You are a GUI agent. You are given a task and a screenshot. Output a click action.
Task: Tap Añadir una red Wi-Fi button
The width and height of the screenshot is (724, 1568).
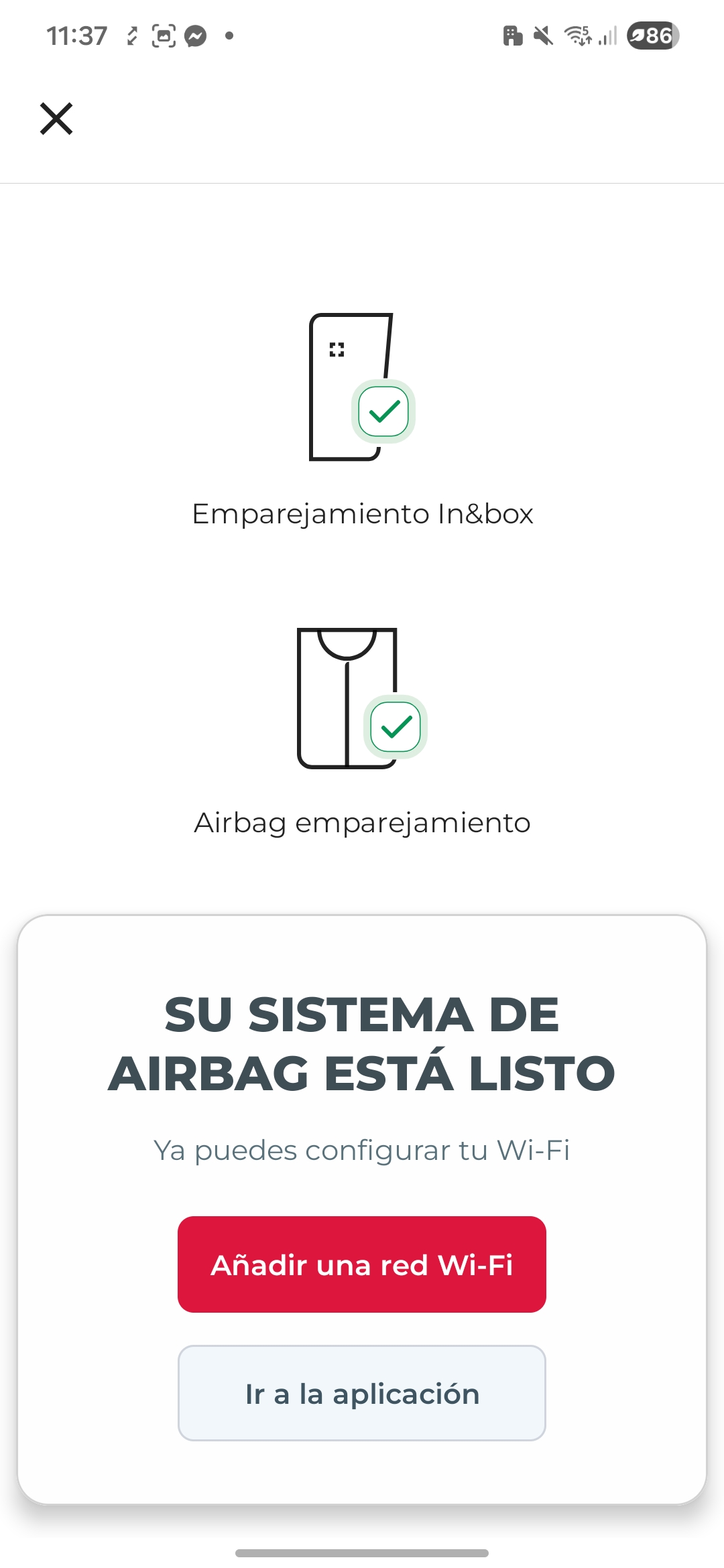(x=362, y=1264)
